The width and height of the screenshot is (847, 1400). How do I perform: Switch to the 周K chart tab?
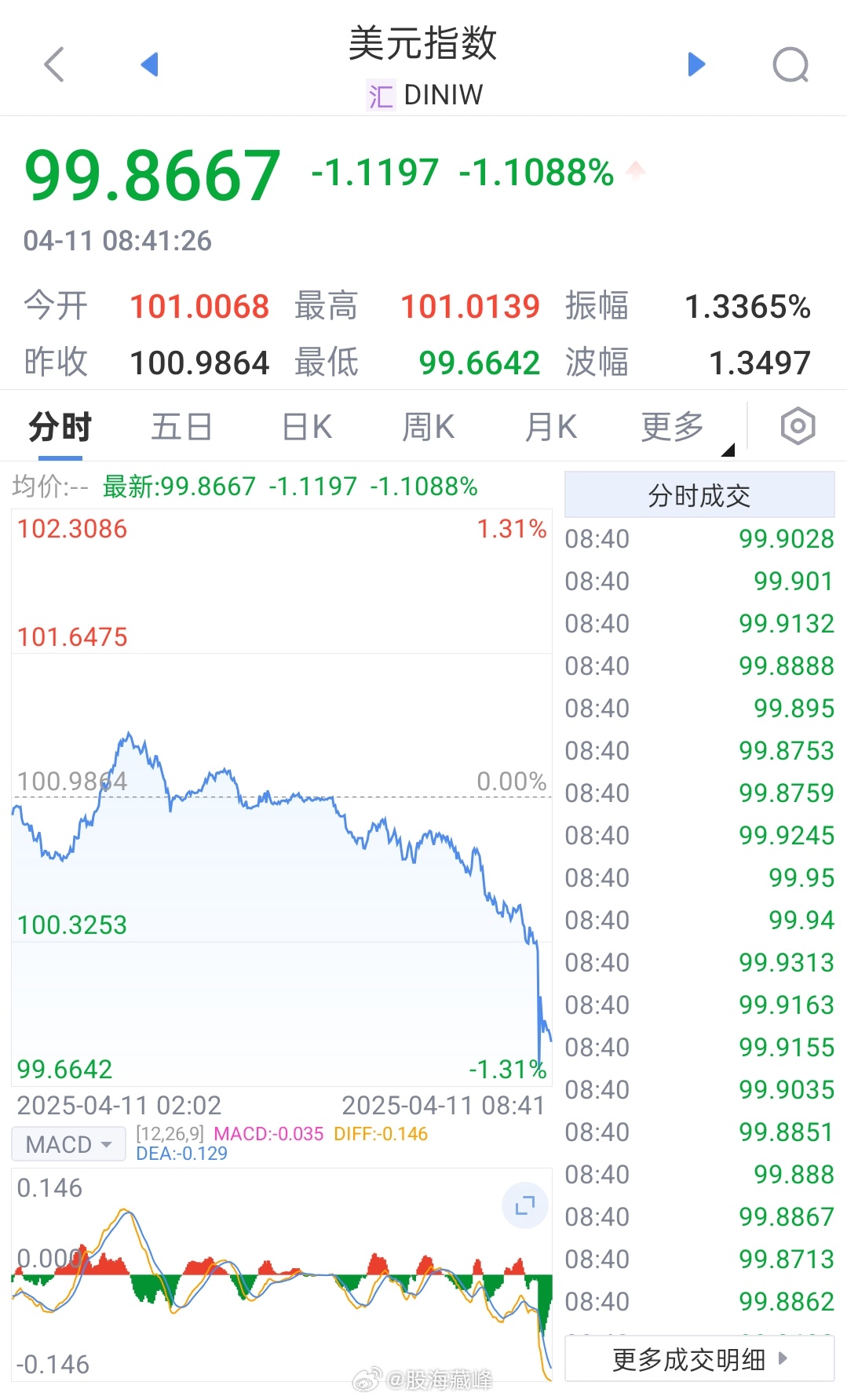428,428
